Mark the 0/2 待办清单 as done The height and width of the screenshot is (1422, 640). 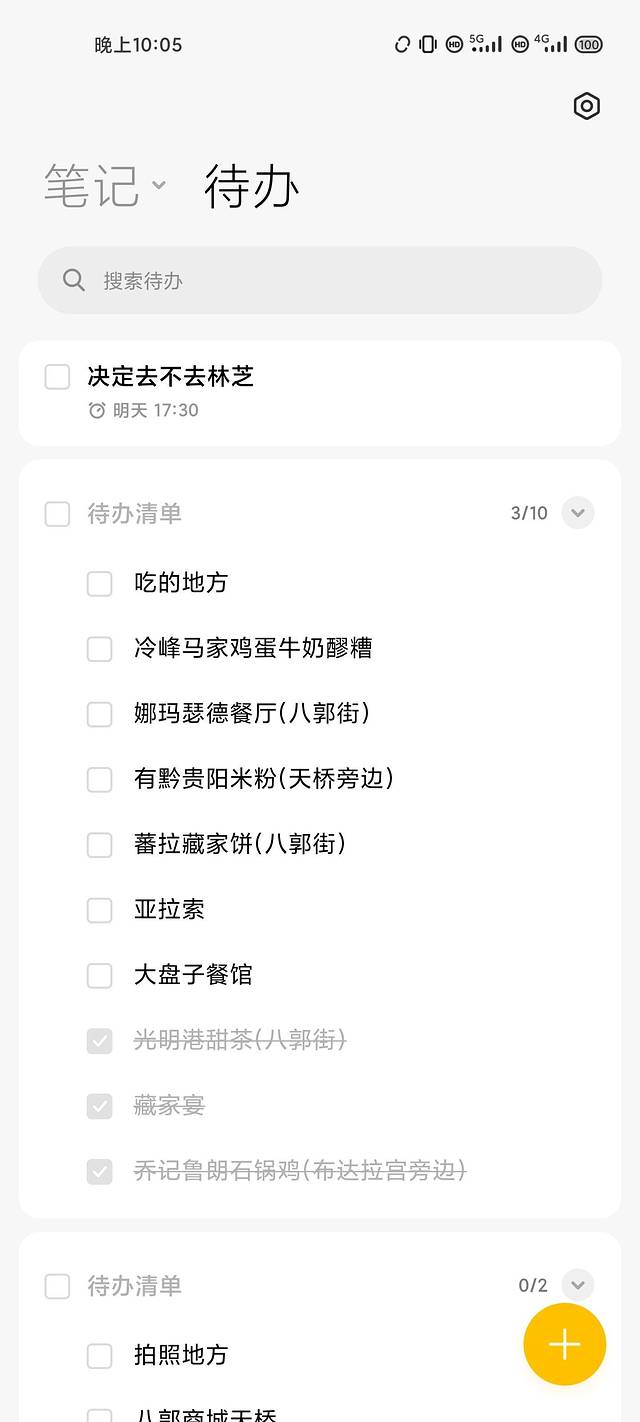58,1286
